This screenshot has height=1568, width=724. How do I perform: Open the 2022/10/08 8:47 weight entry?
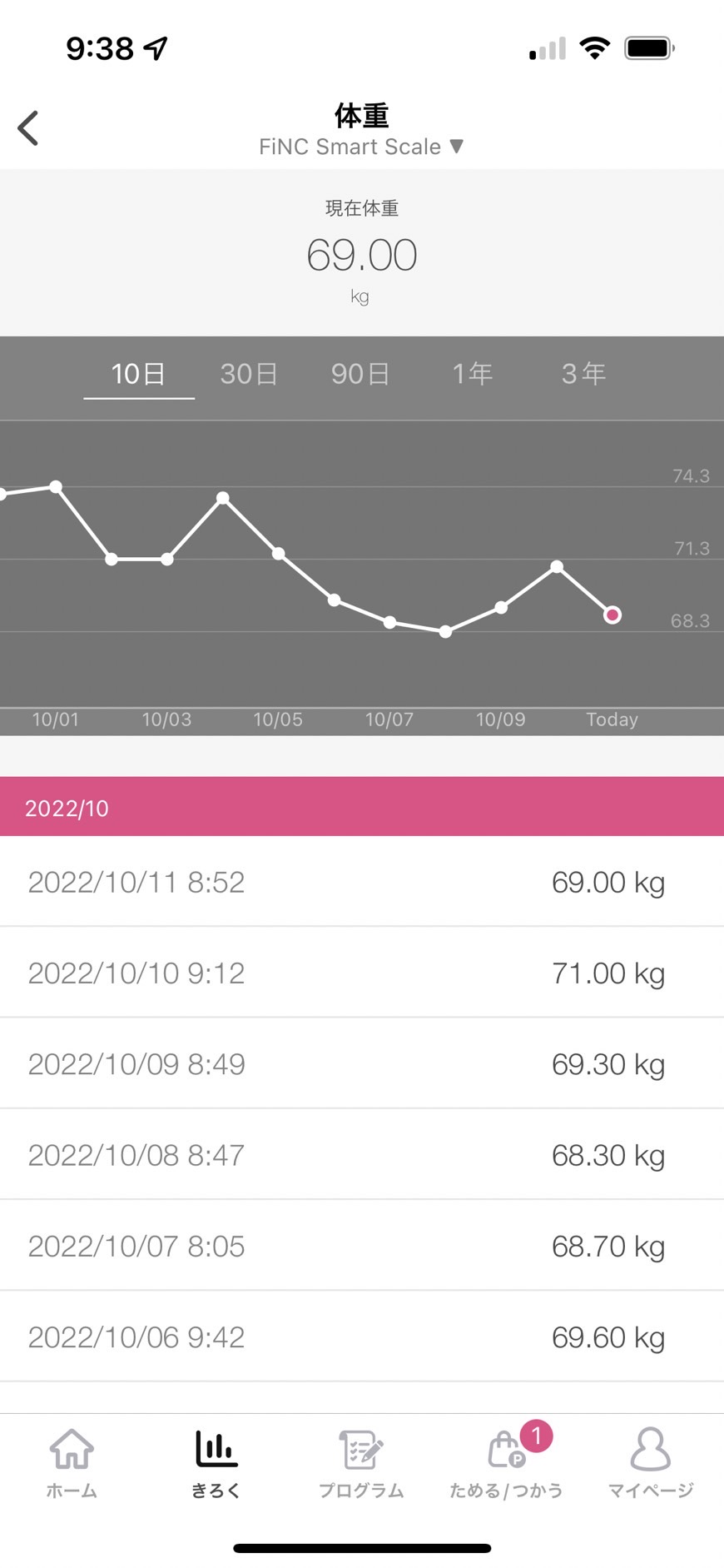[362, 1155]
